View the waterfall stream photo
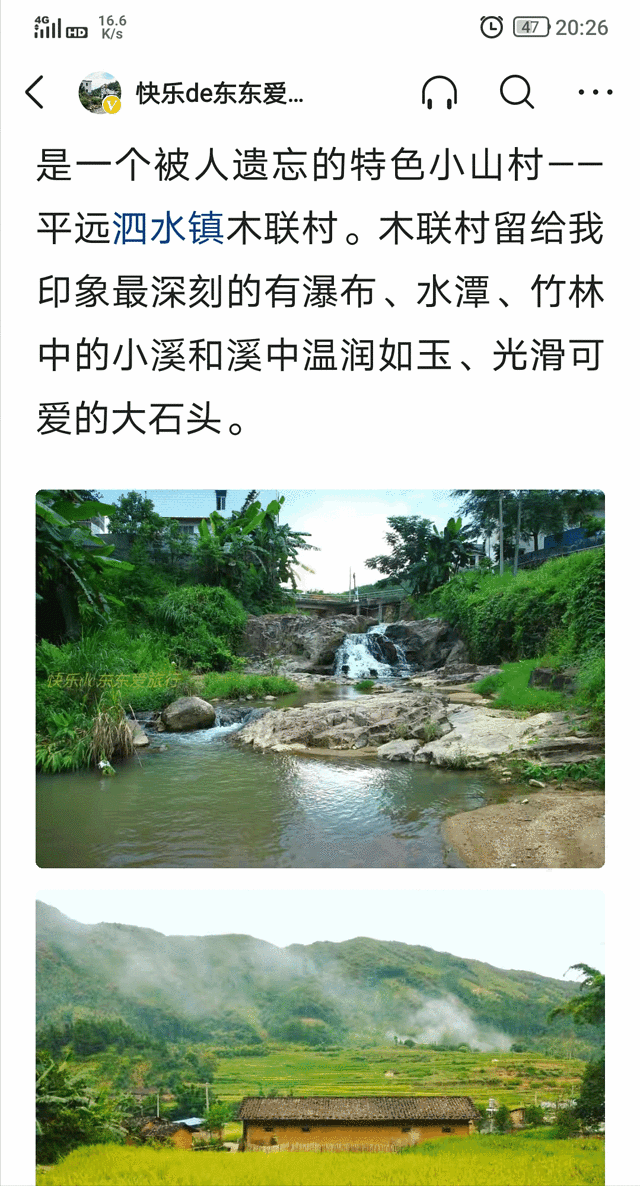This screenshot has width=640, height=1186. (x=320, y=678)
